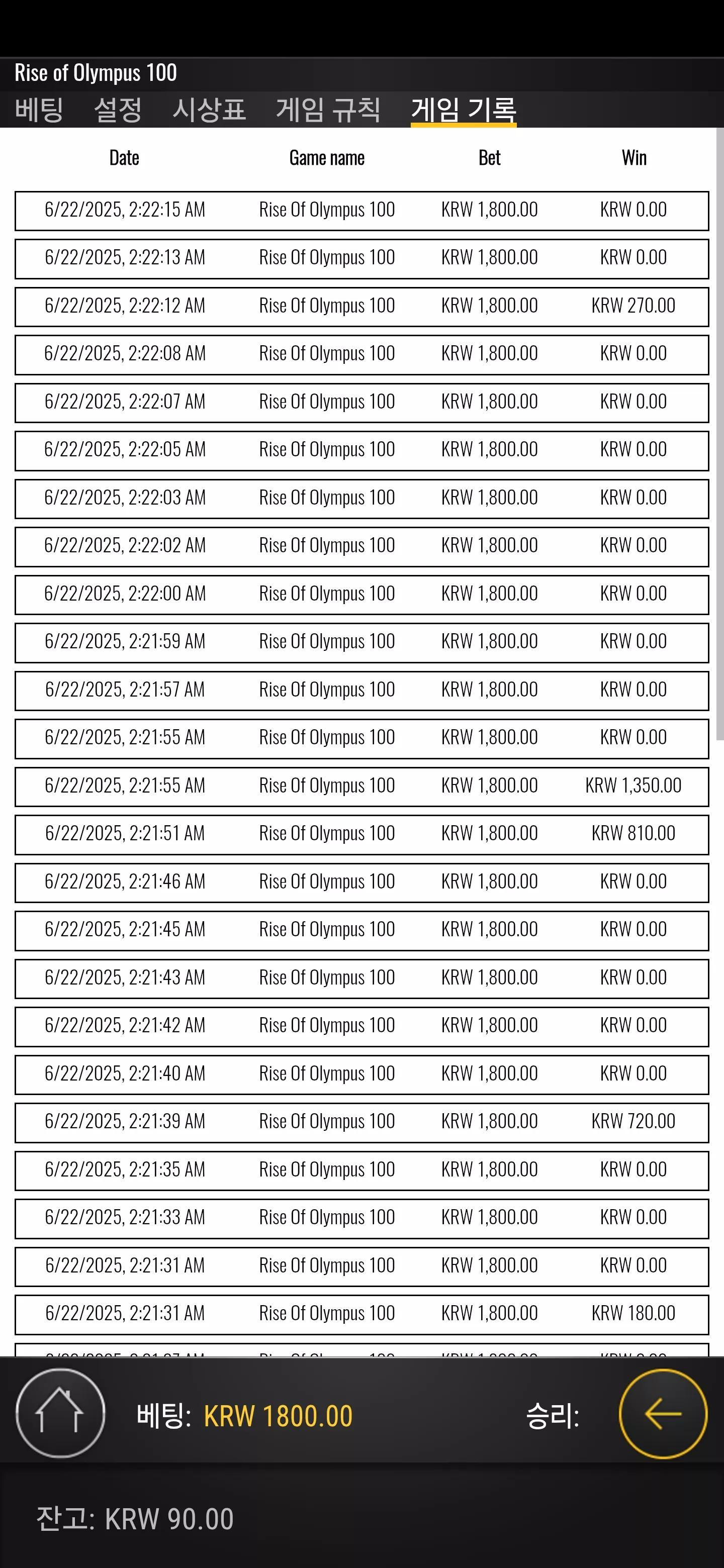Open the 게임 규칙 tab
Viewport: 724px width, 1568px height.
[x=328, y=110]
